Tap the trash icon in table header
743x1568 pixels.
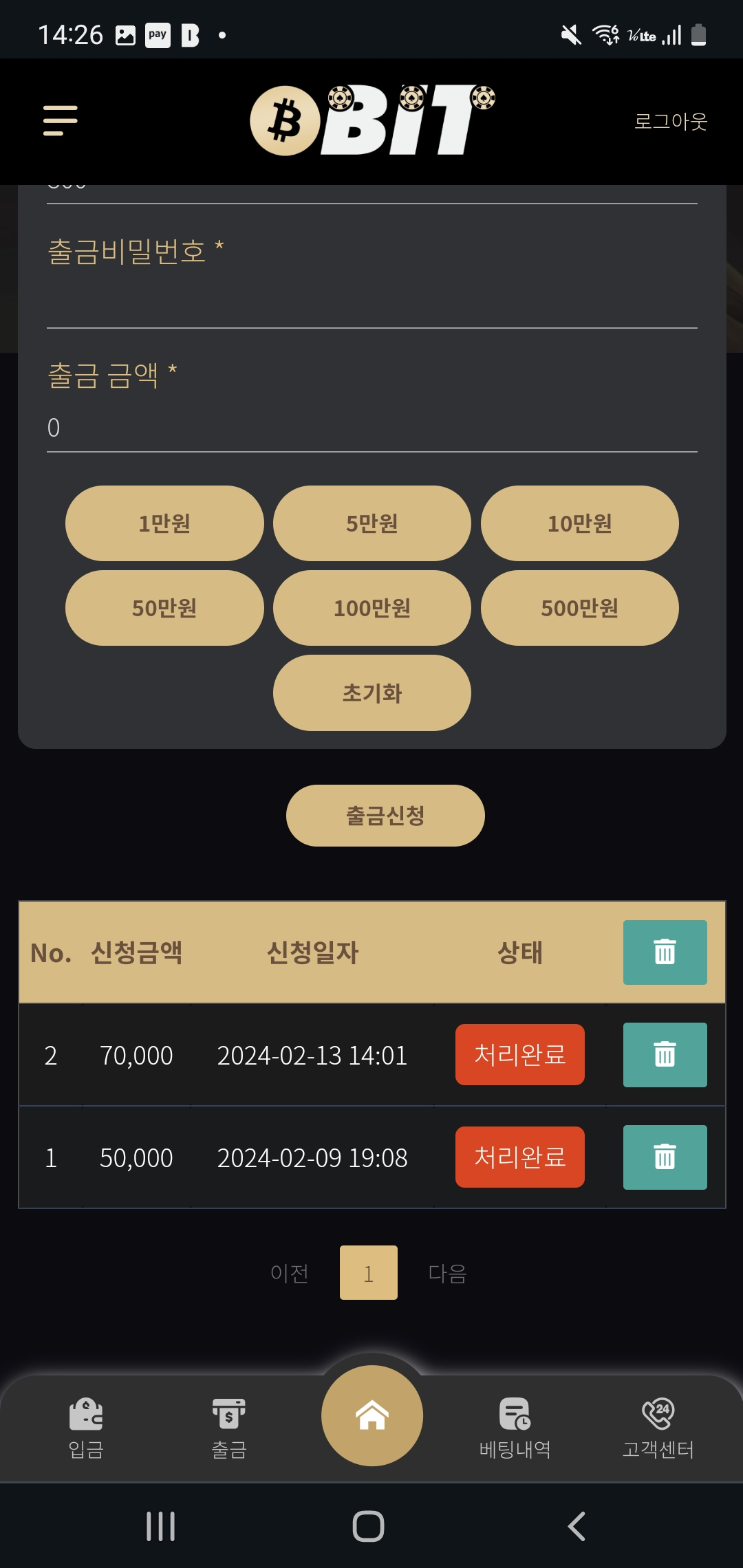click(665, 952)
